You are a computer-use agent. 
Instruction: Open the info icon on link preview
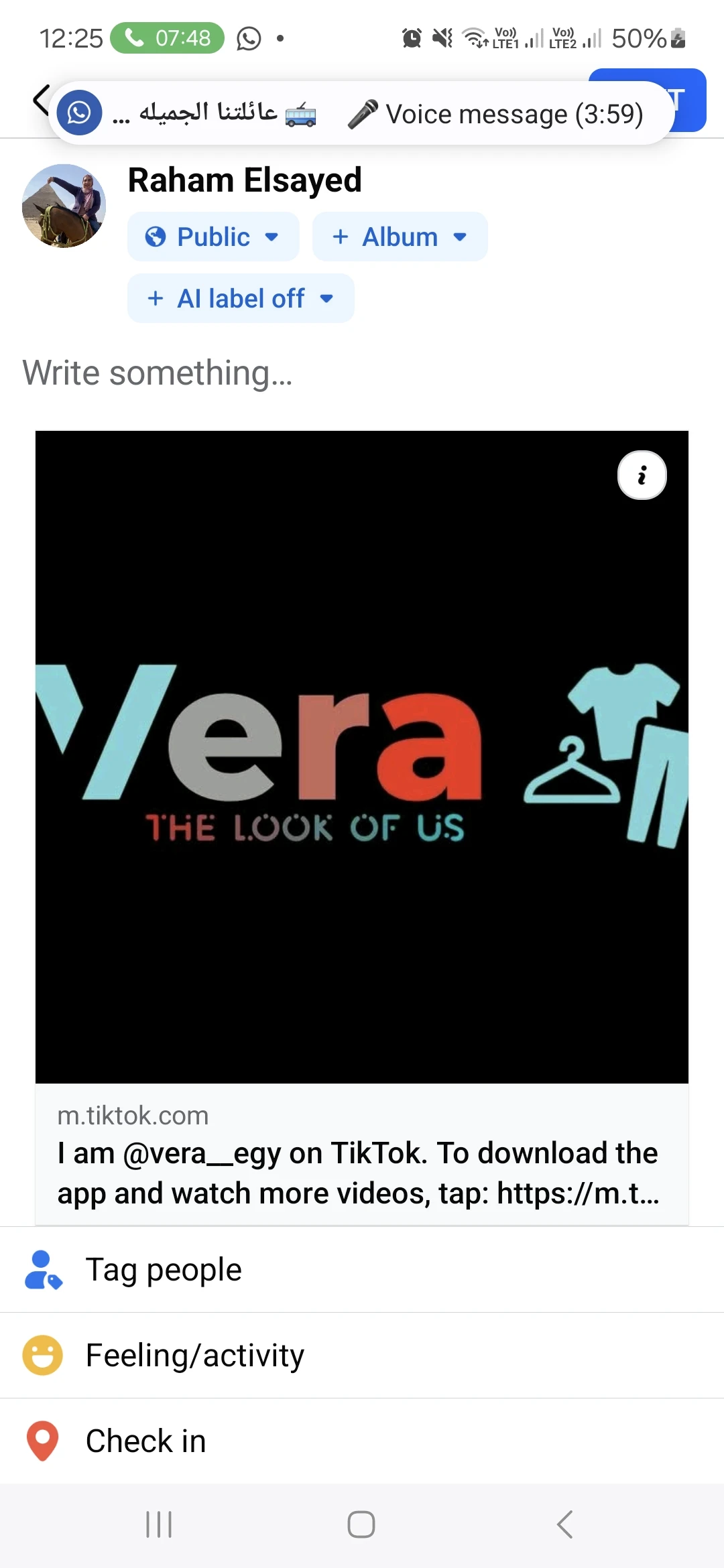[x=642, y=475]
